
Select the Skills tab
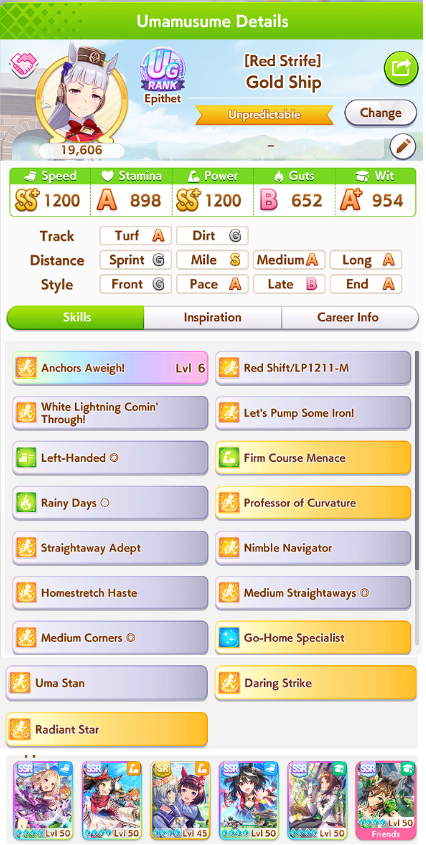click(75, 317)
